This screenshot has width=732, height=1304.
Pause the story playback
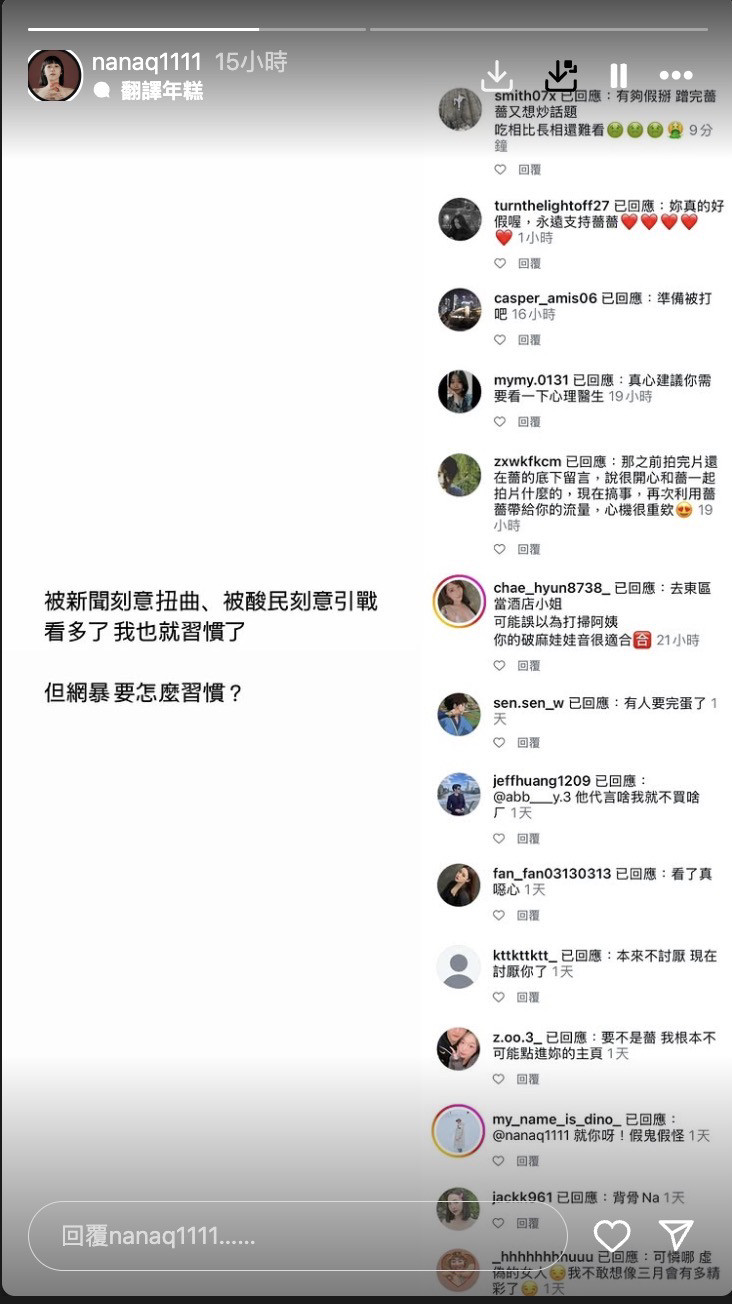pos(619,76)
